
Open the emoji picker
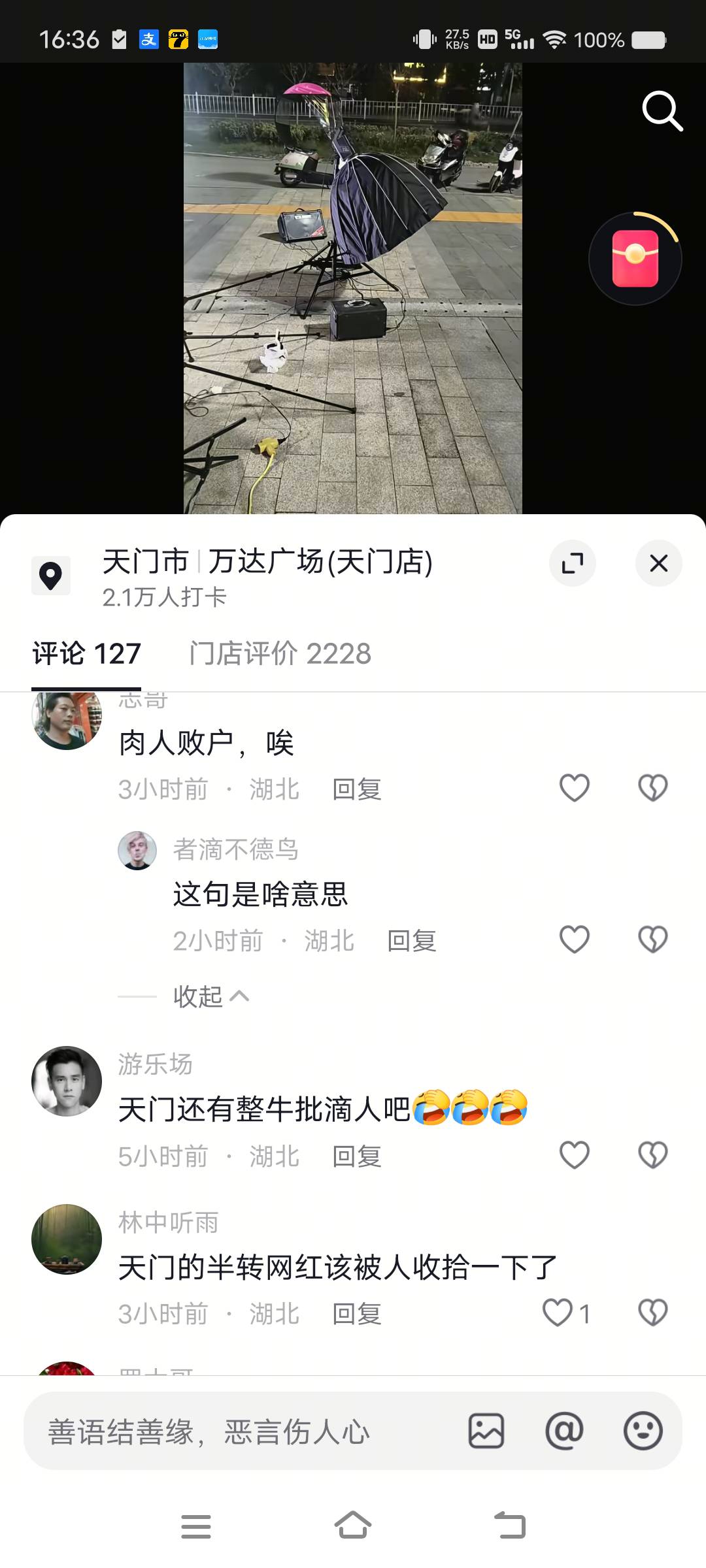pos(643,1431)
